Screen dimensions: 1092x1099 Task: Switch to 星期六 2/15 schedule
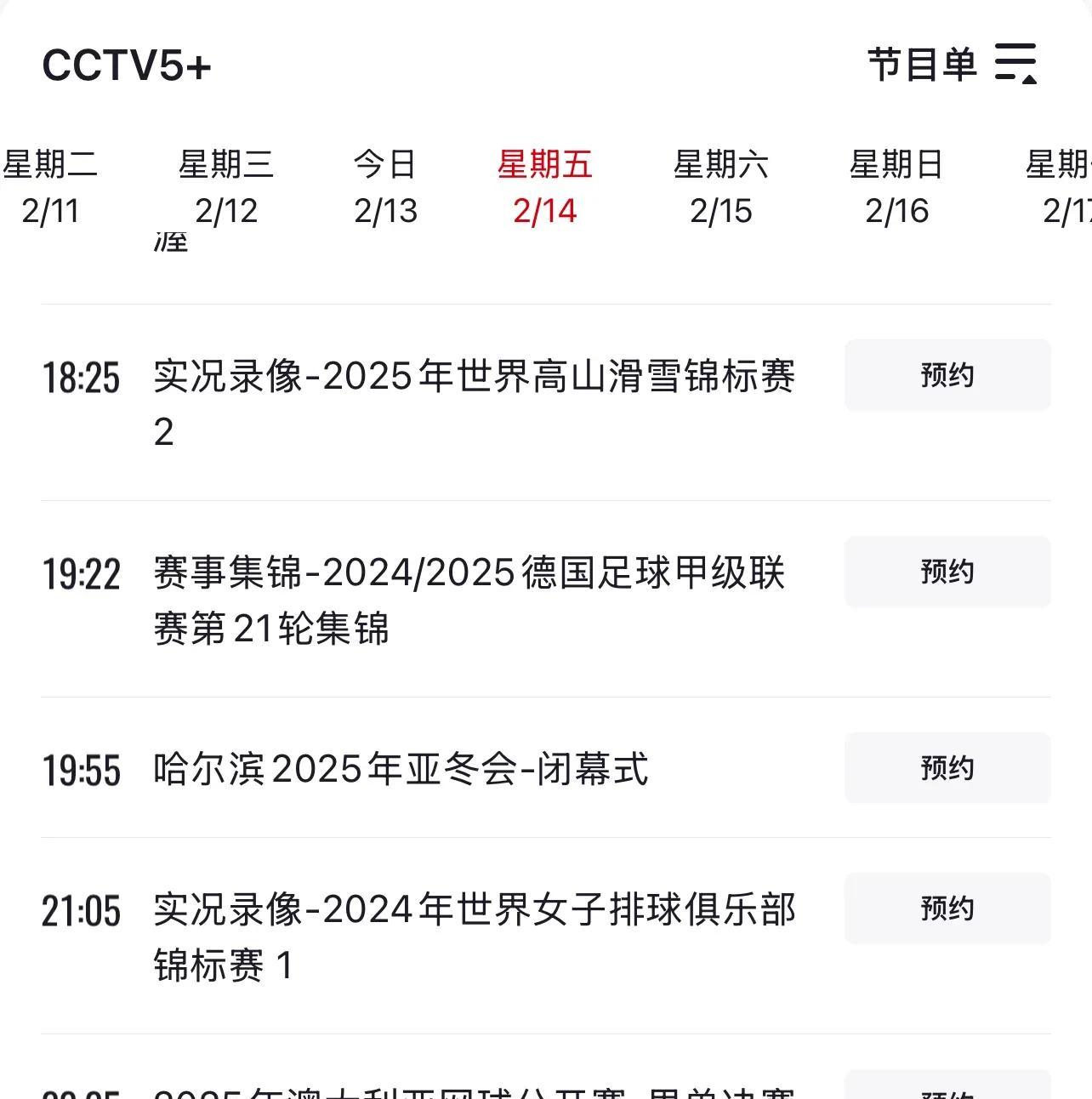[x=720, y=187]
